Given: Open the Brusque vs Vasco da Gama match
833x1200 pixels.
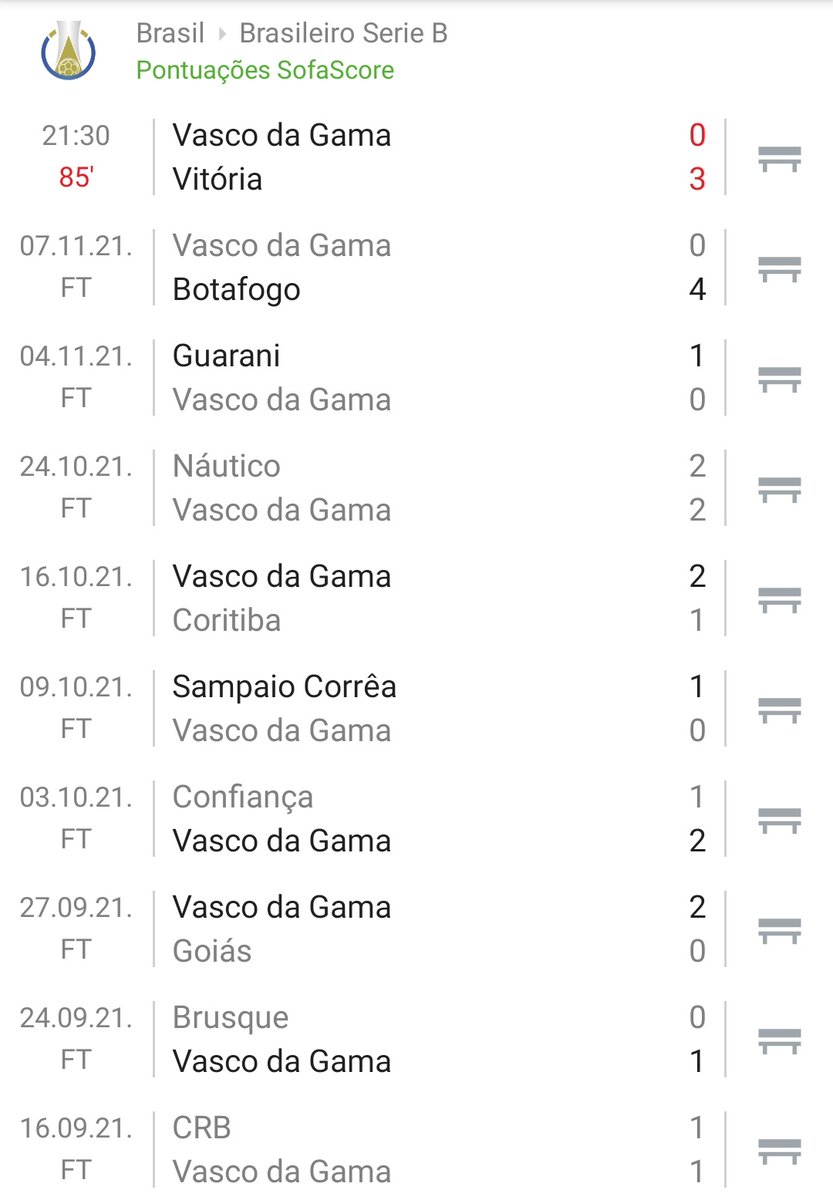Looking at the screenshot, I should coord(400,1039).
